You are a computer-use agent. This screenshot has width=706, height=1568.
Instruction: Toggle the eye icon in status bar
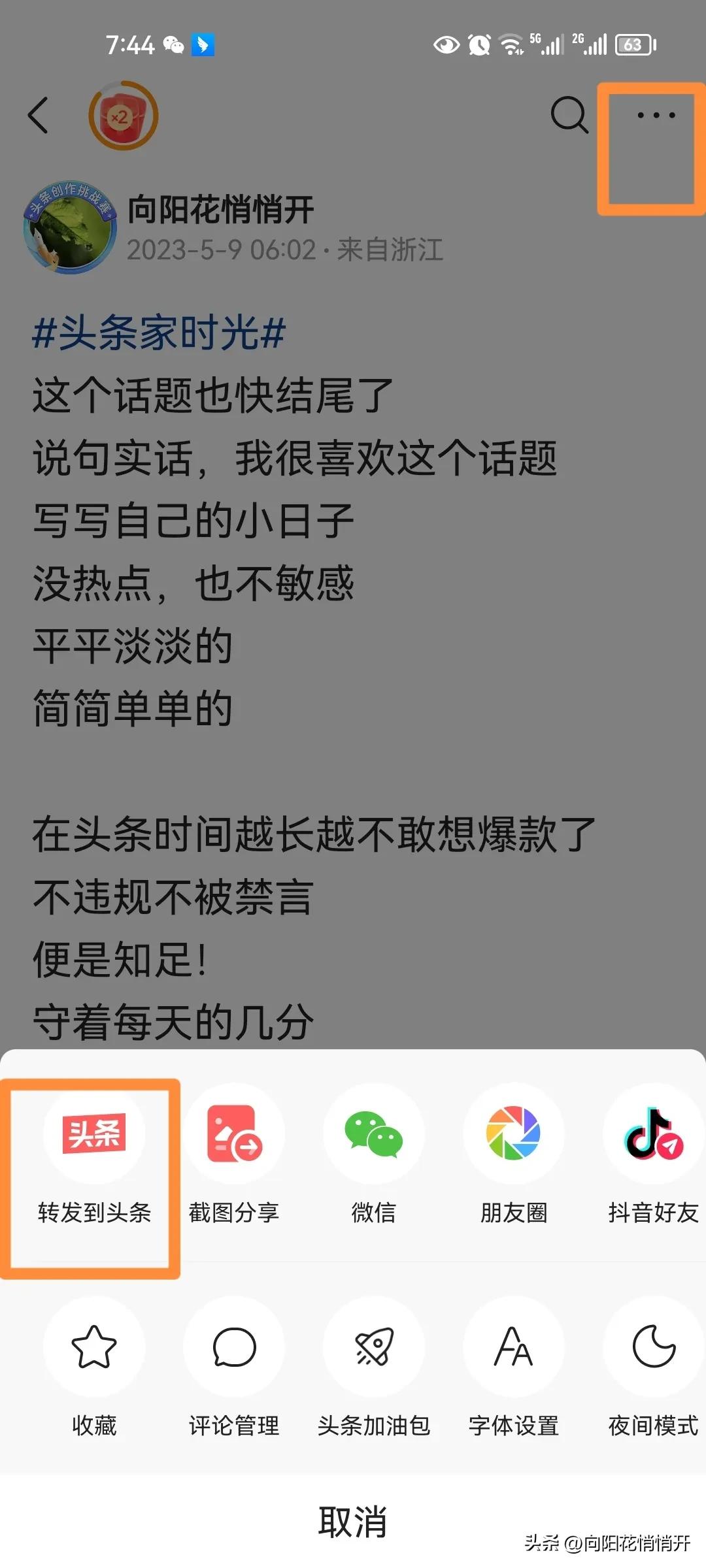(x=446, y=44)
